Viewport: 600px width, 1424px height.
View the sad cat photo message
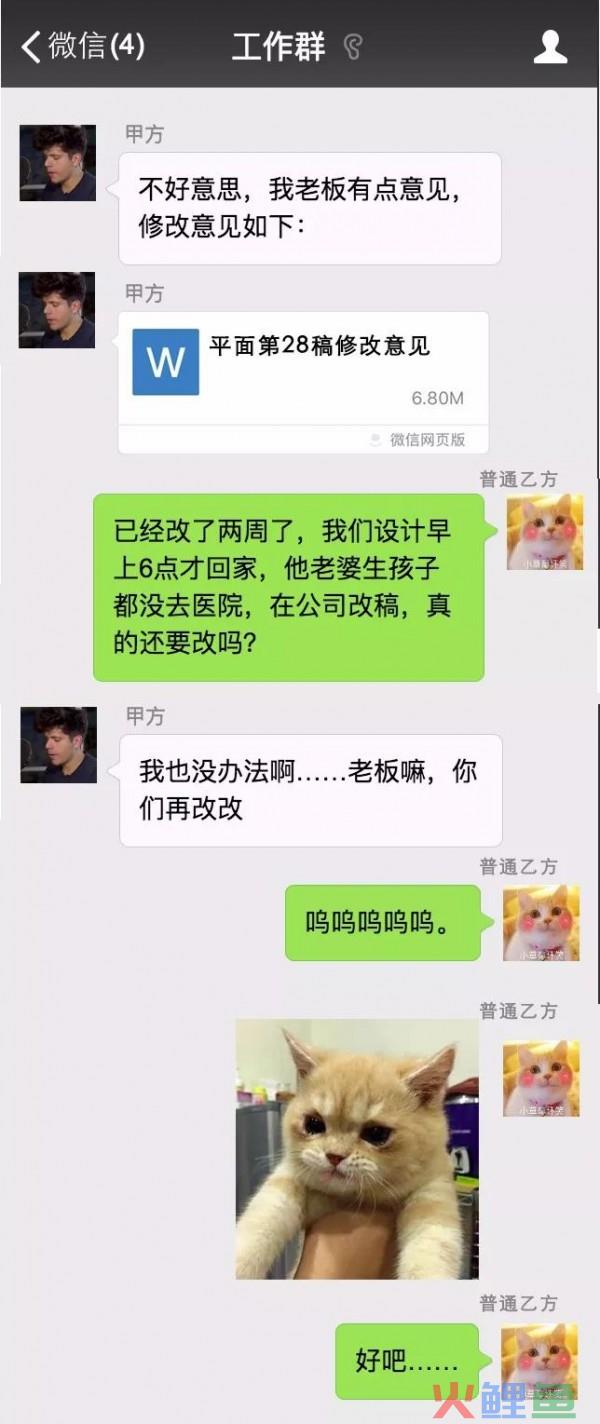tap(357, 1148)
